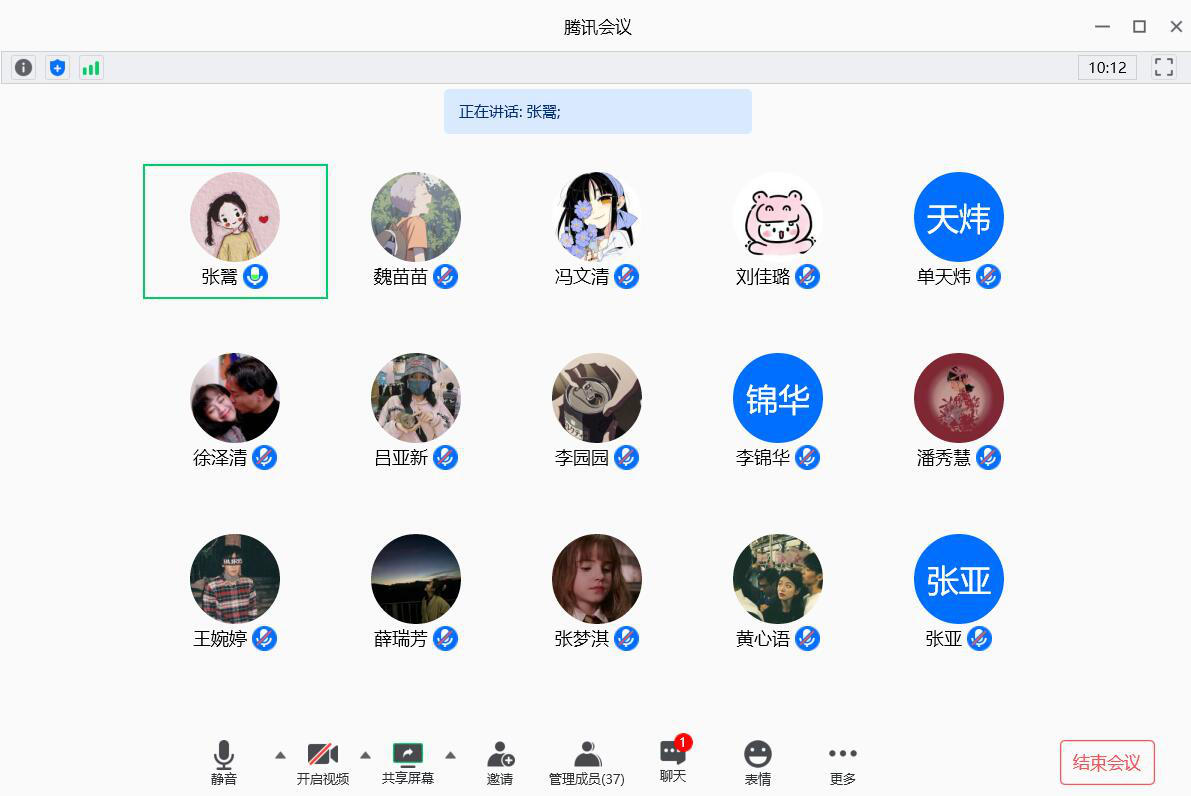The image size is (1191, 796).
Task: Open 聊天 chat with unread badge
Action: click(x=673, y=760)
